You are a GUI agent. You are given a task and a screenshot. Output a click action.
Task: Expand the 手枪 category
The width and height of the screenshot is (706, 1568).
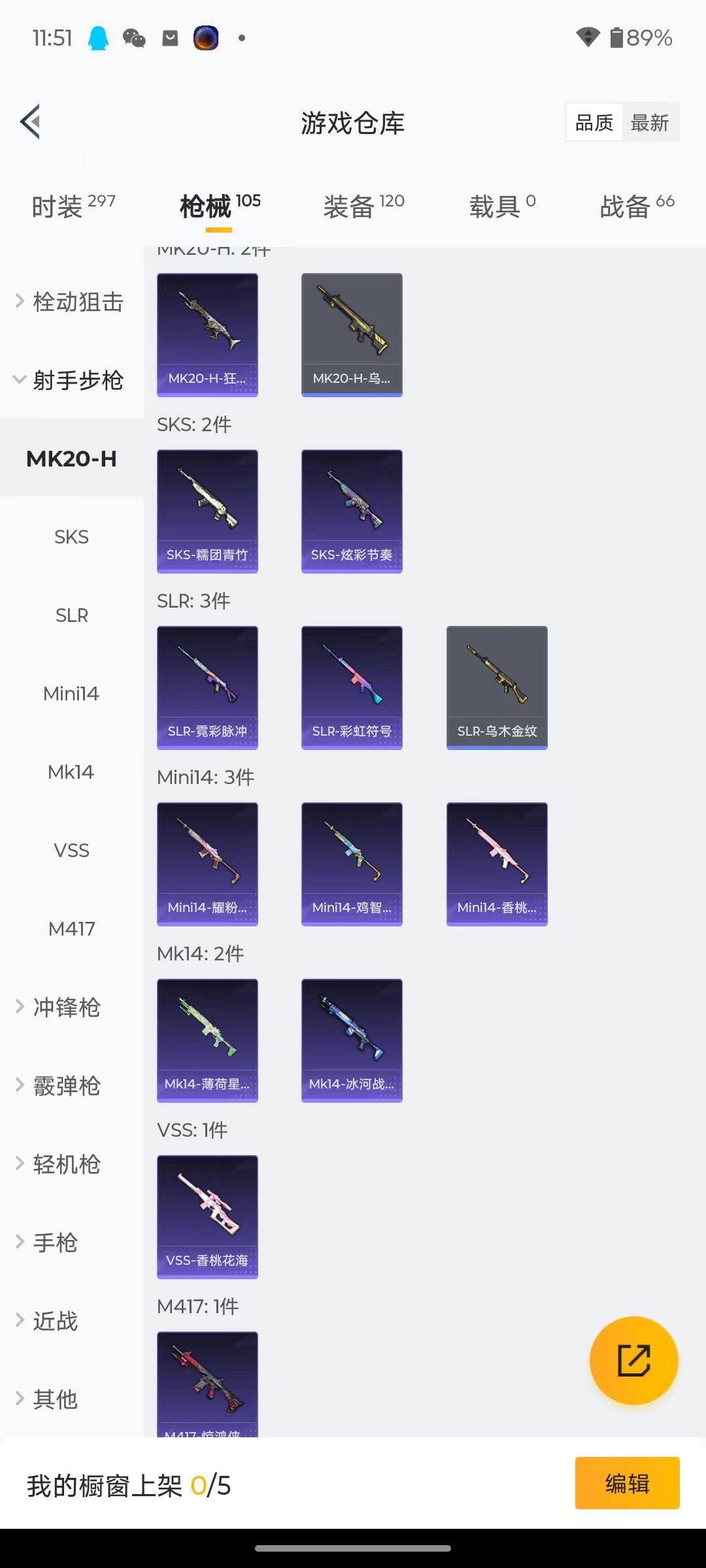55,1243
